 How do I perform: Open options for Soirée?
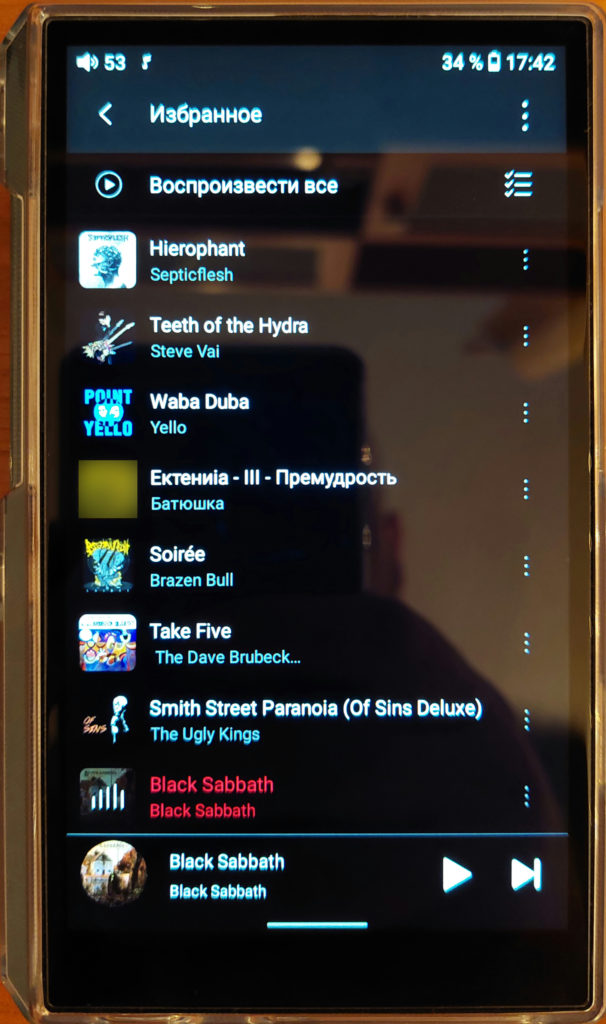pyautogui.click(x=525, y=566)
